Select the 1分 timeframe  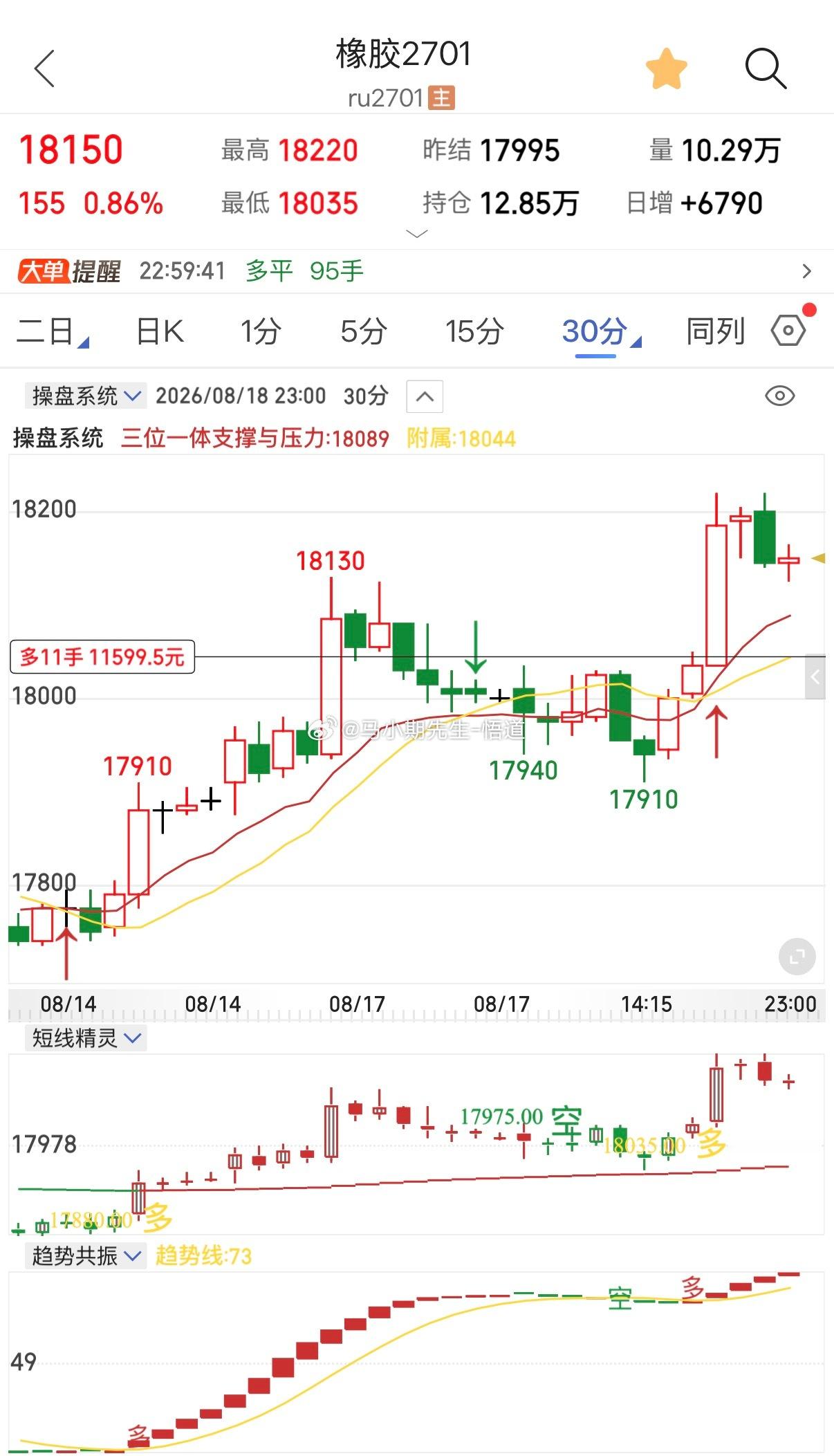pyautogui.click(x=261, y=331)
